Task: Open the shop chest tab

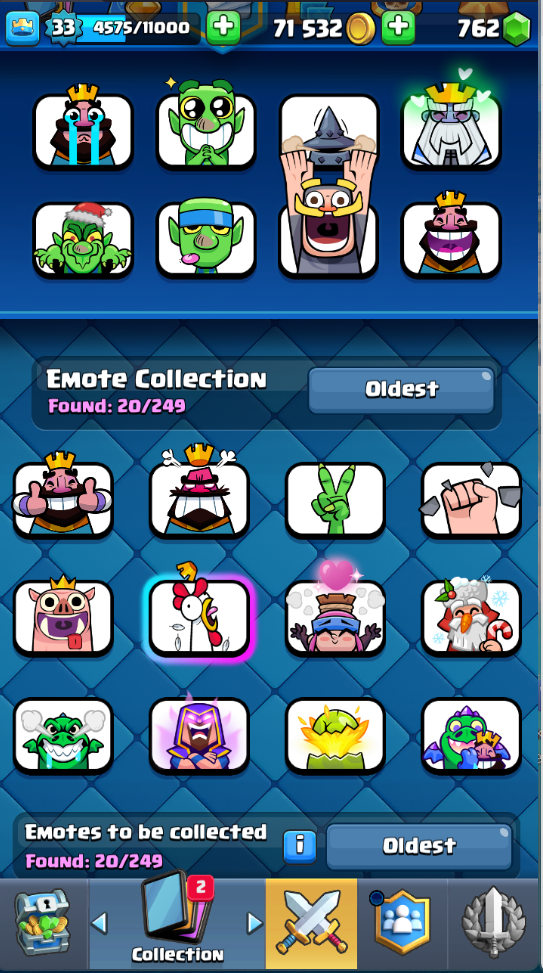Action: (x=44, y=925)
